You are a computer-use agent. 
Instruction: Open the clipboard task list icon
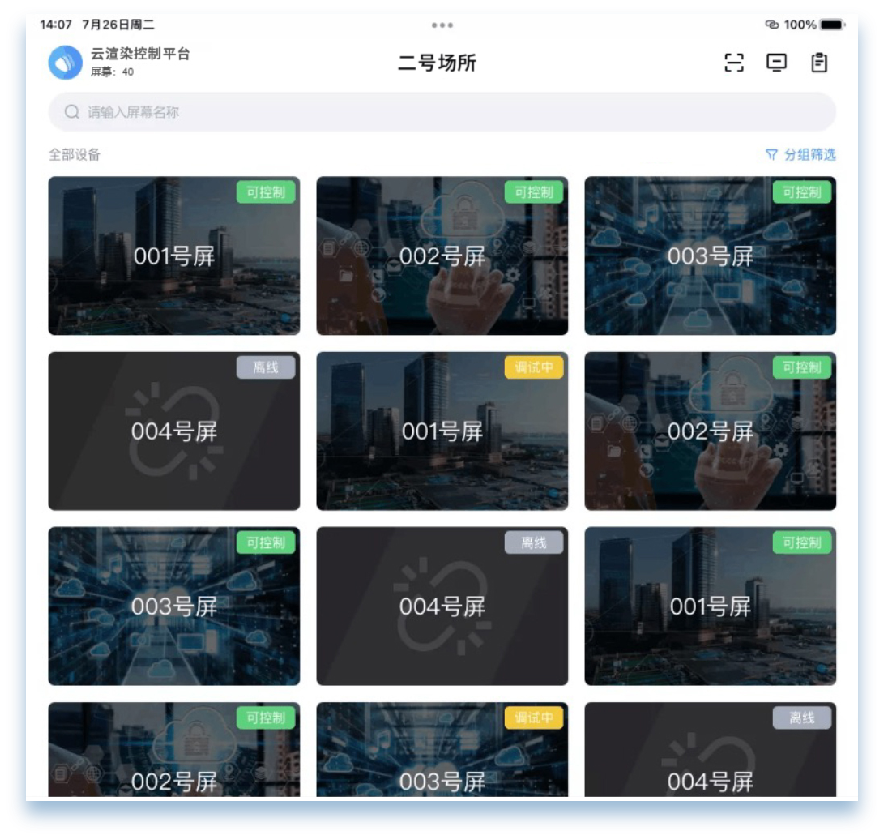point(819,63)
